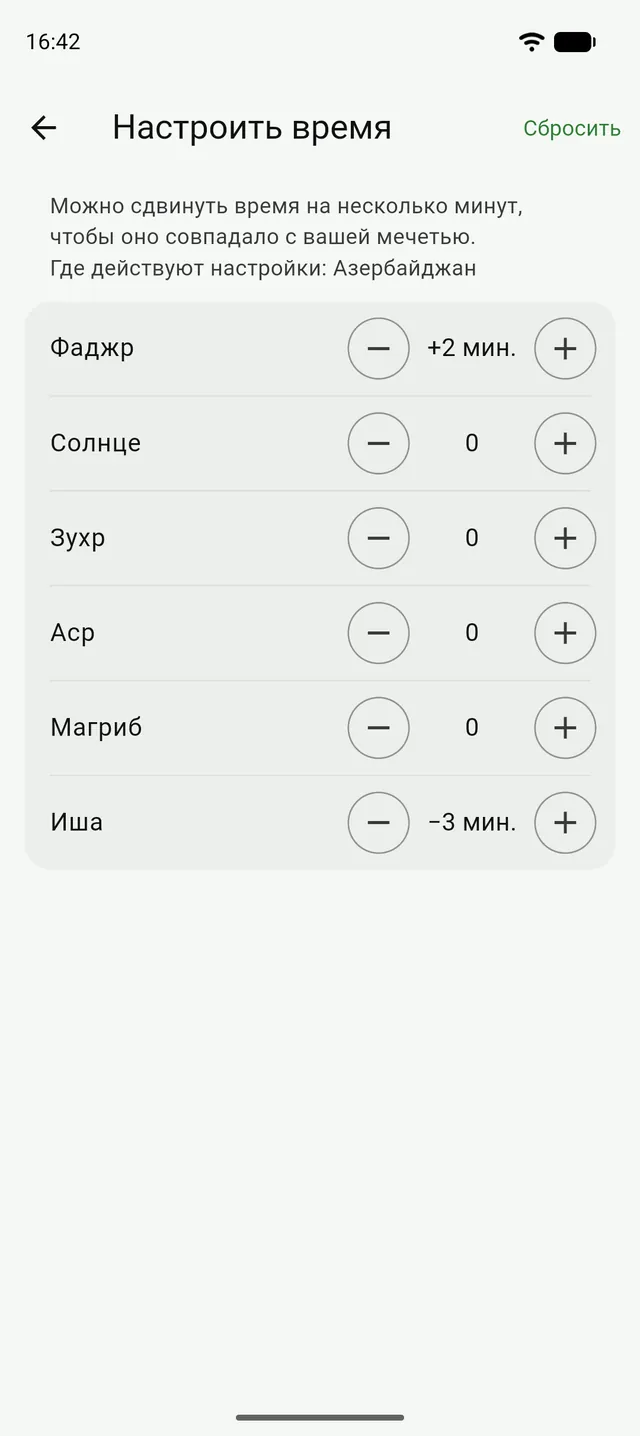Increase the Фаджр time by one minute
Screen dimensions: 640x1436
(x=565, y=348)
